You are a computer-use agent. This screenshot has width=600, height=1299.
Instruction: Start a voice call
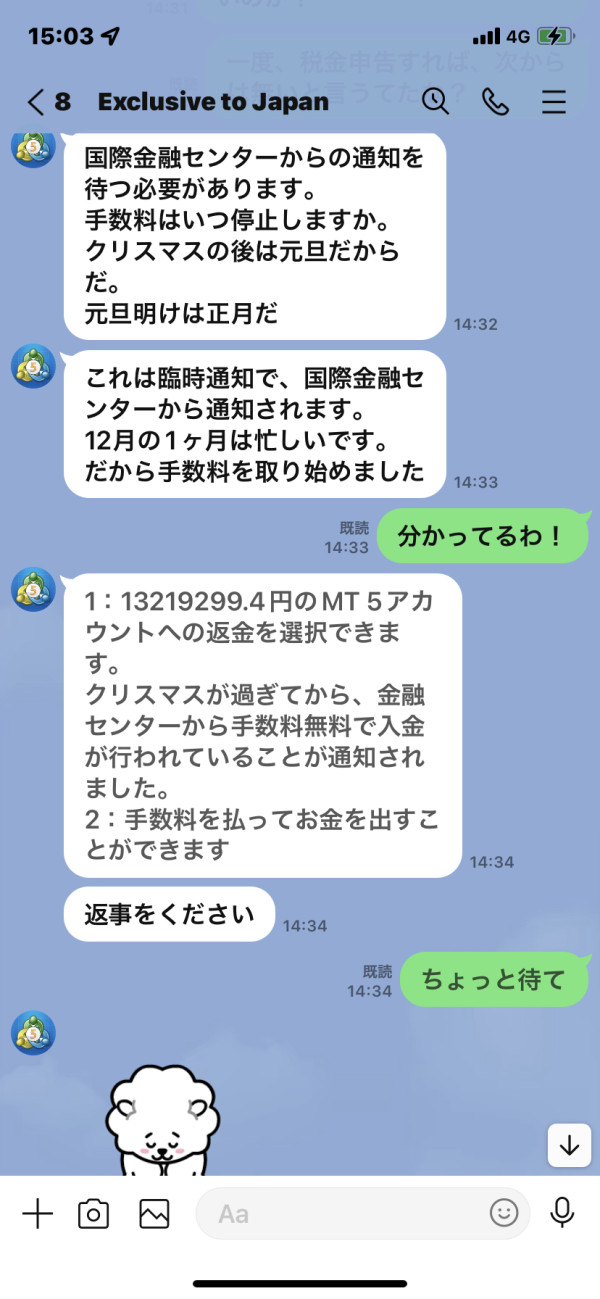(x=495, y=101)
